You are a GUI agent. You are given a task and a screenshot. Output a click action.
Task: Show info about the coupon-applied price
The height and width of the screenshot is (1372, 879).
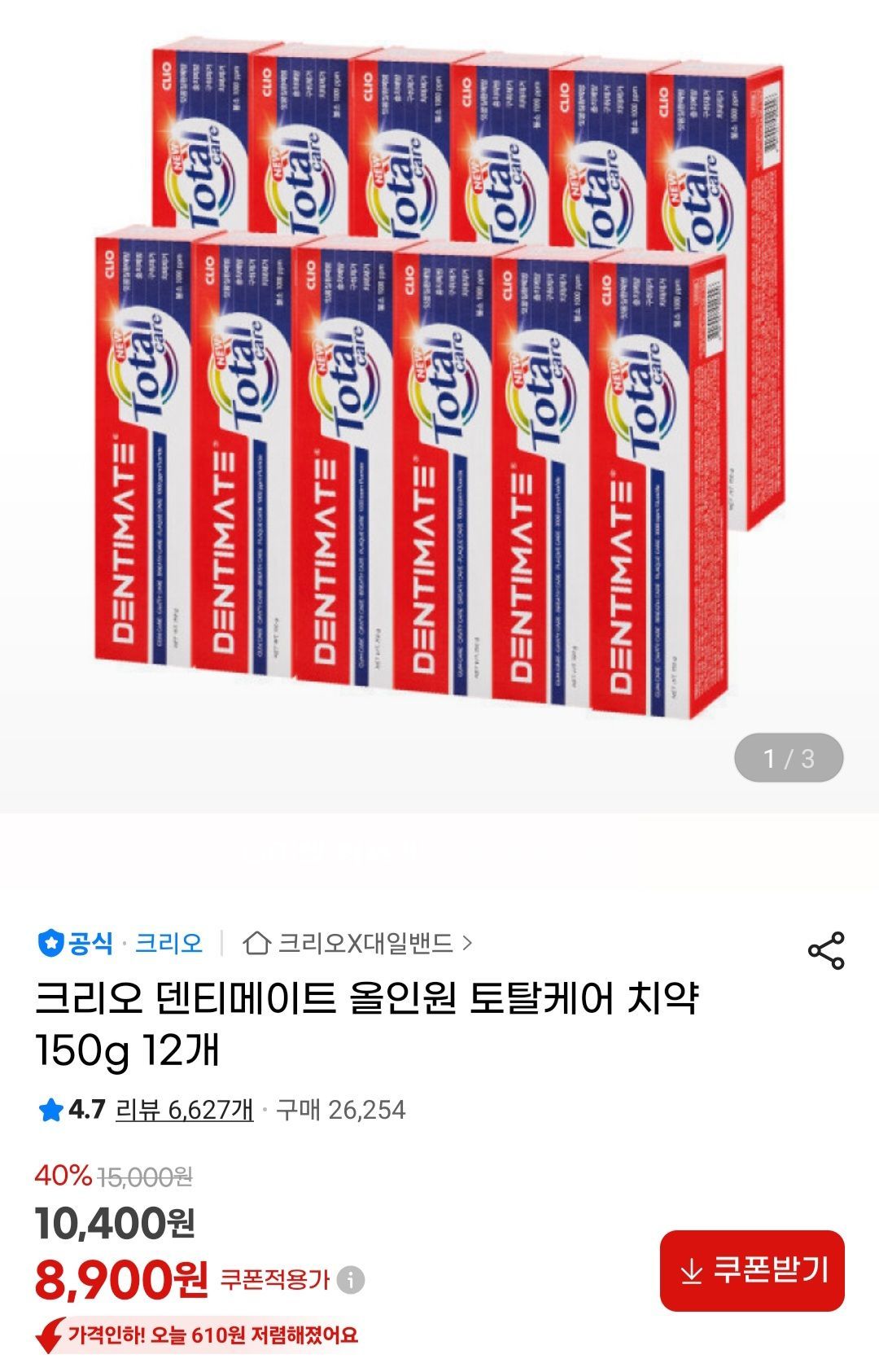tap(351, 1280)
